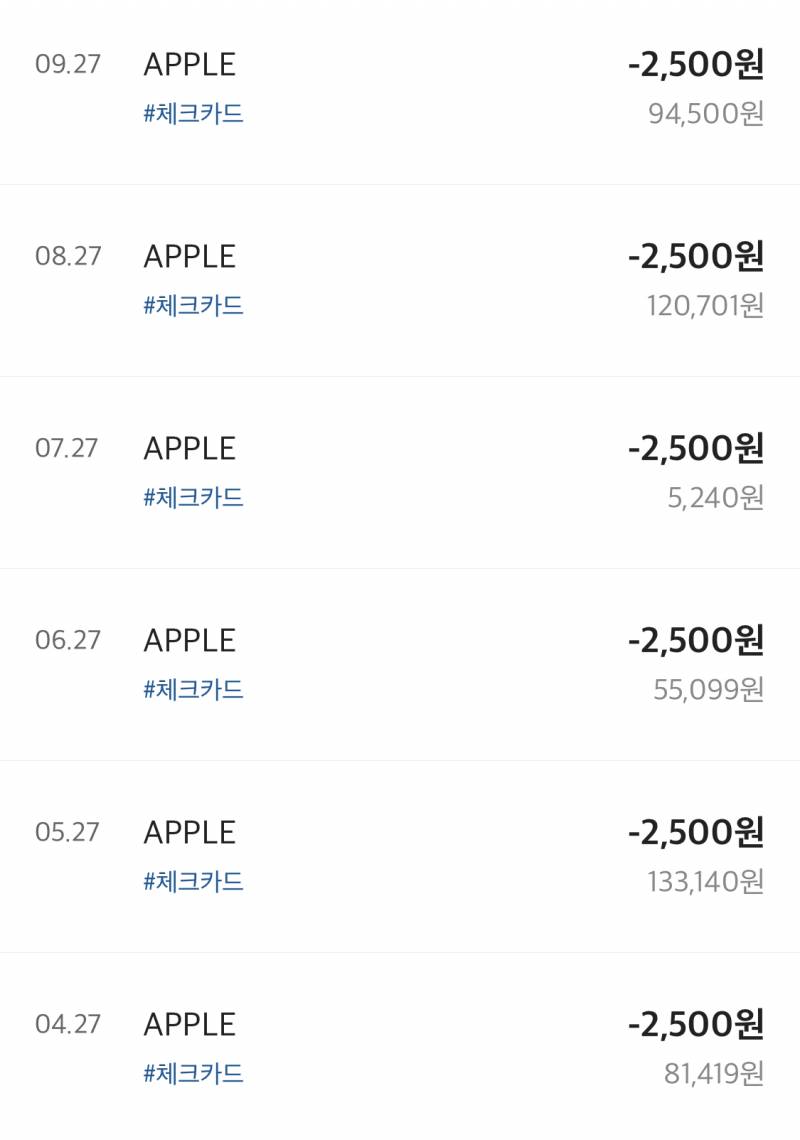Image resolution: width=800 pixels, height=1140 pixels.
Task: Click the -2,500원 amount on the 06.27 row
Action: tap(700, 640)
